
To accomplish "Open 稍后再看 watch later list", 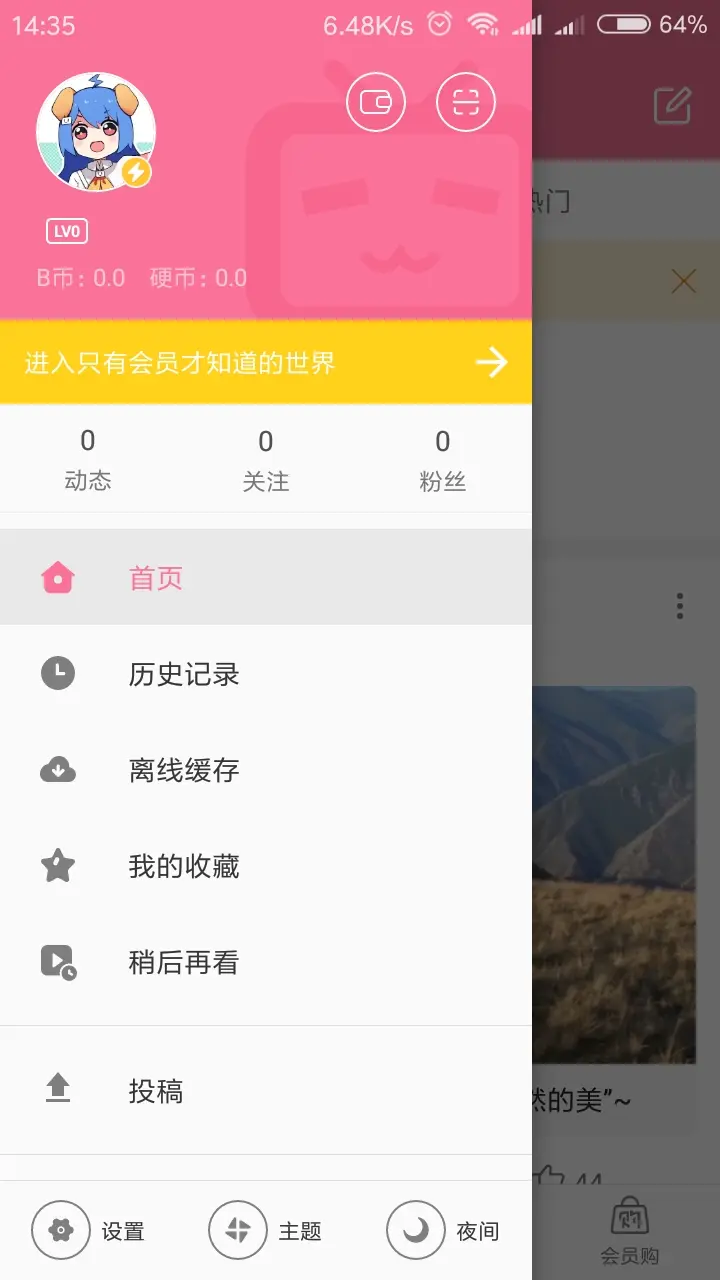I will 266,962.
